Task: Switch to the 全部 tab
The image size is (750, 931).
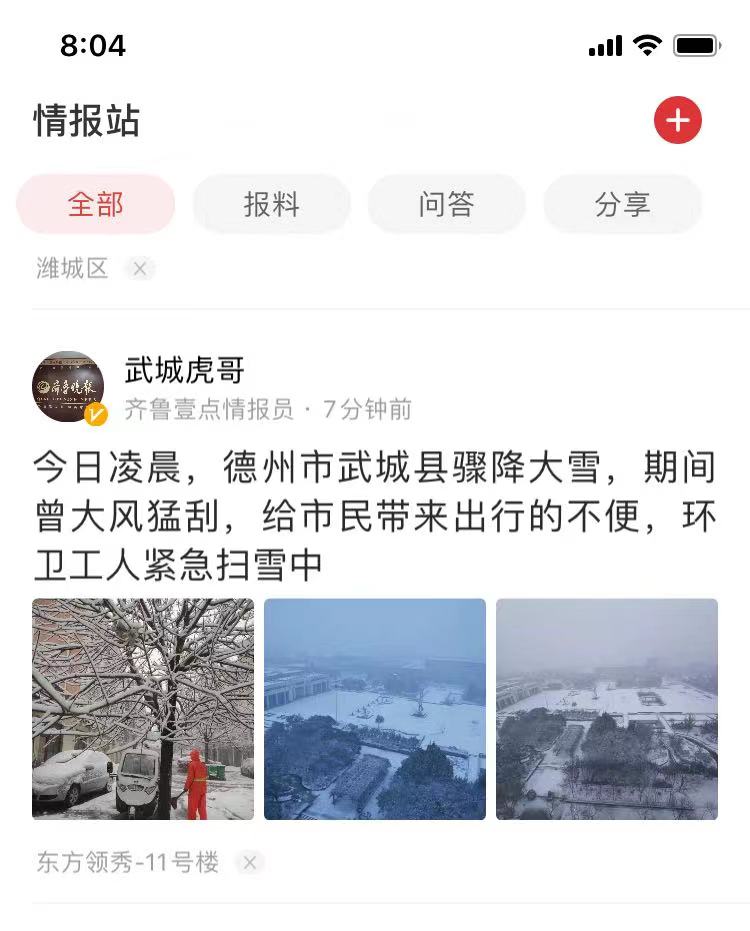Action: pos(96,204)
